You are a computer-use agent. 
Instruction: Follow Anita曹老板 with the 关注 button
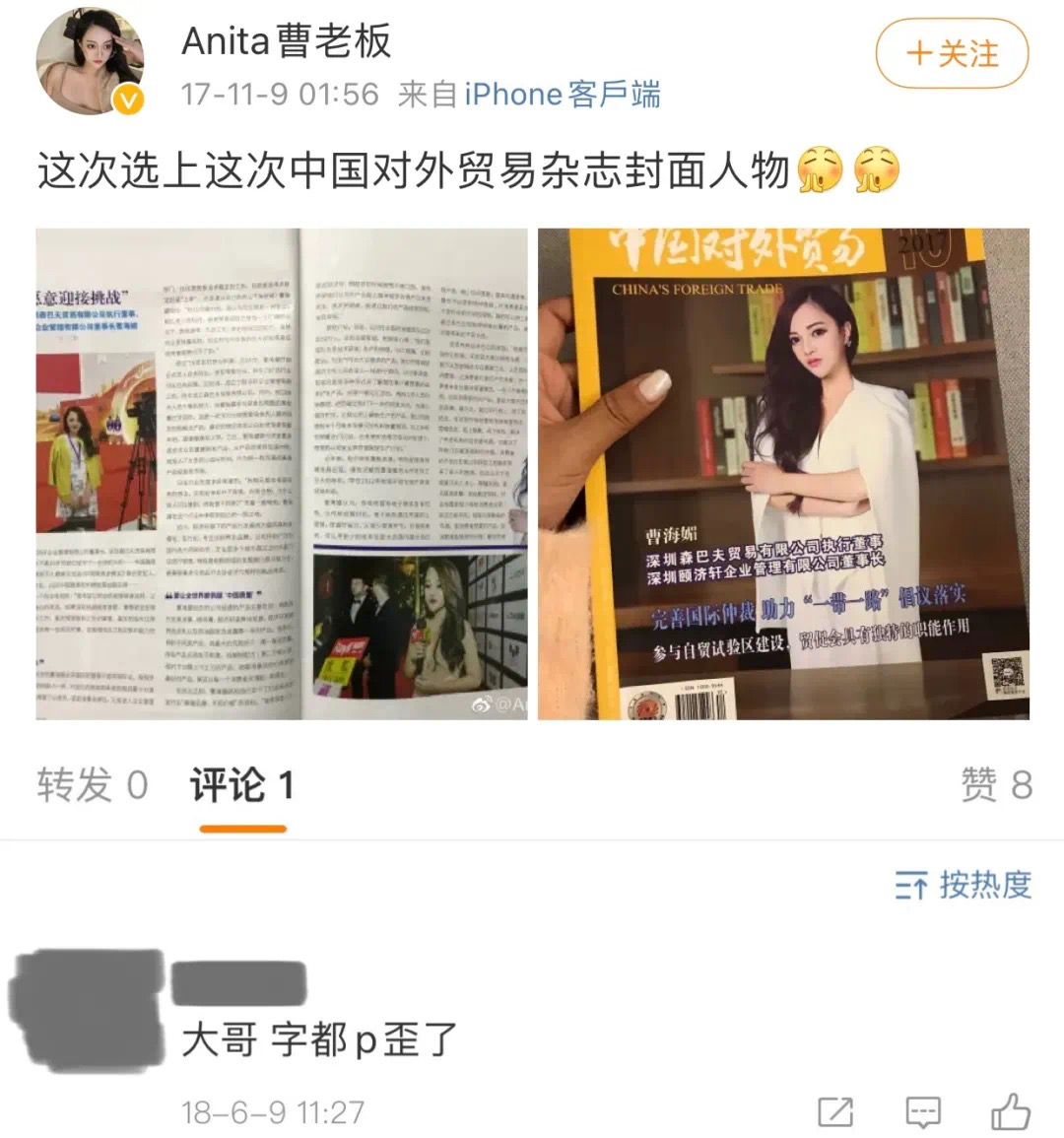(x=952, y=54)
